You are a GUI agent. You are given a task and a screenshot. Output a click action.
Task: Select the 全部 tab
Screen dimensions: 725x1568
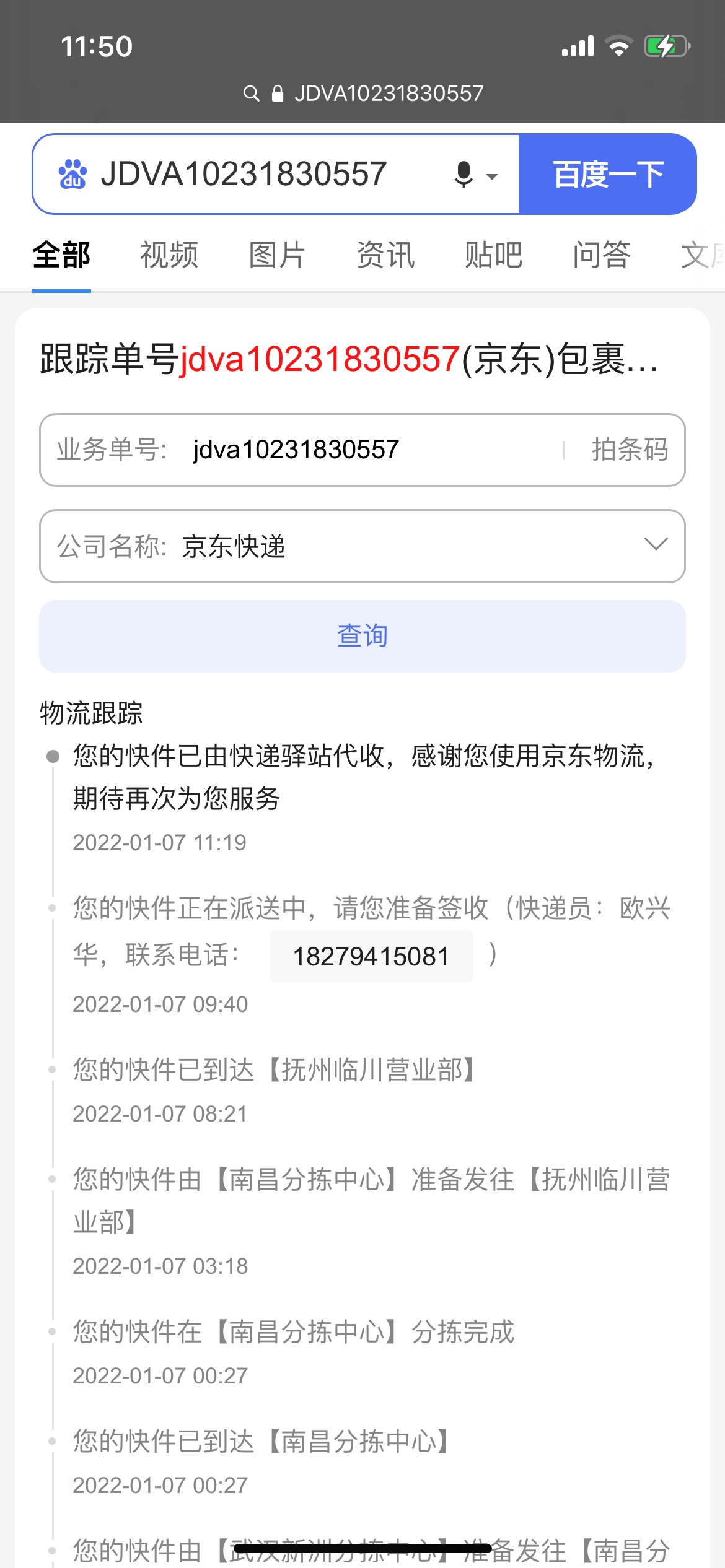(61, 255)
